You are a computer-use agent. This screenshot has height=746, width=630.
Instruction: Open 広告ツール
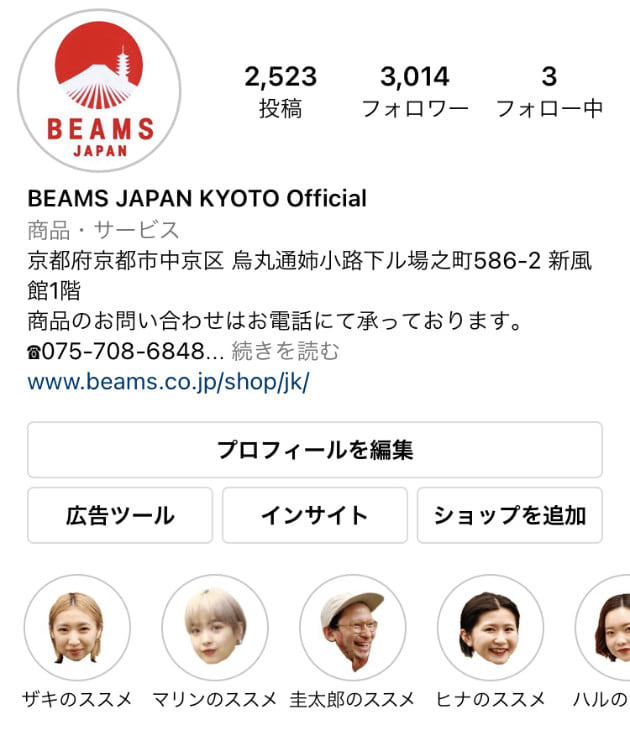point(120,515)
